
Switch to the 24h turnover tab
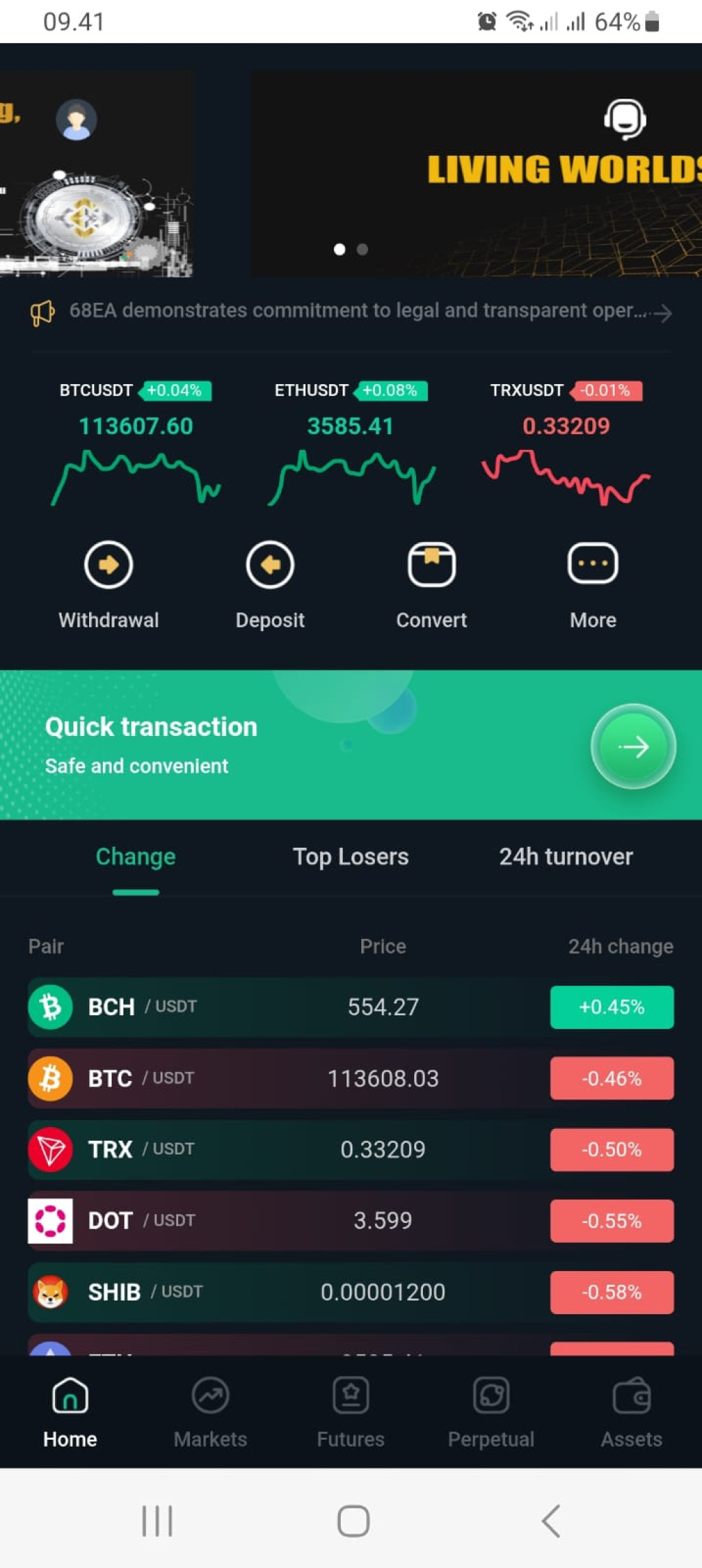[566, 857]
